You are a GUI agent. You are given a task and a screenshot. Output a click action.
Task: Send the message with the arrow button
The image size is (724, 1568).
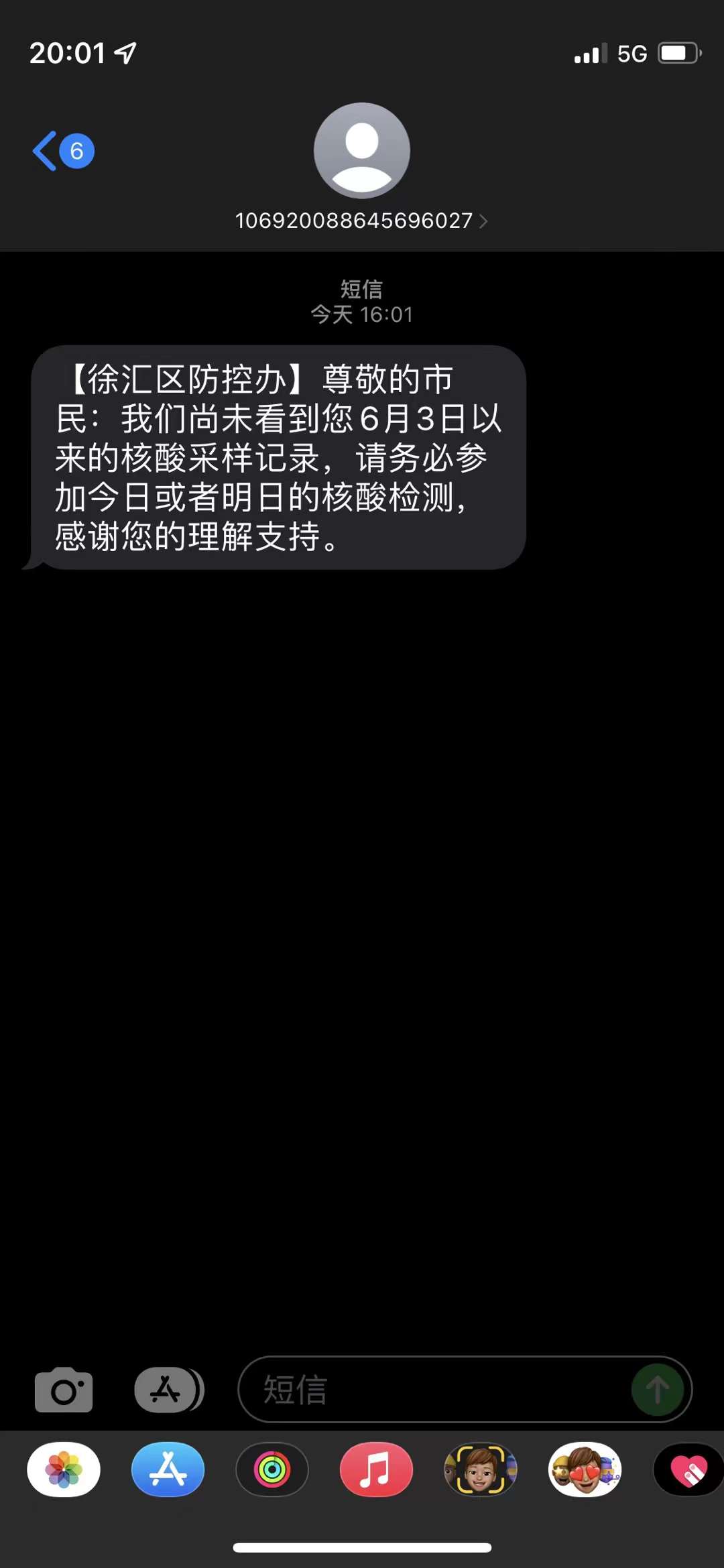pos(658,1390)
